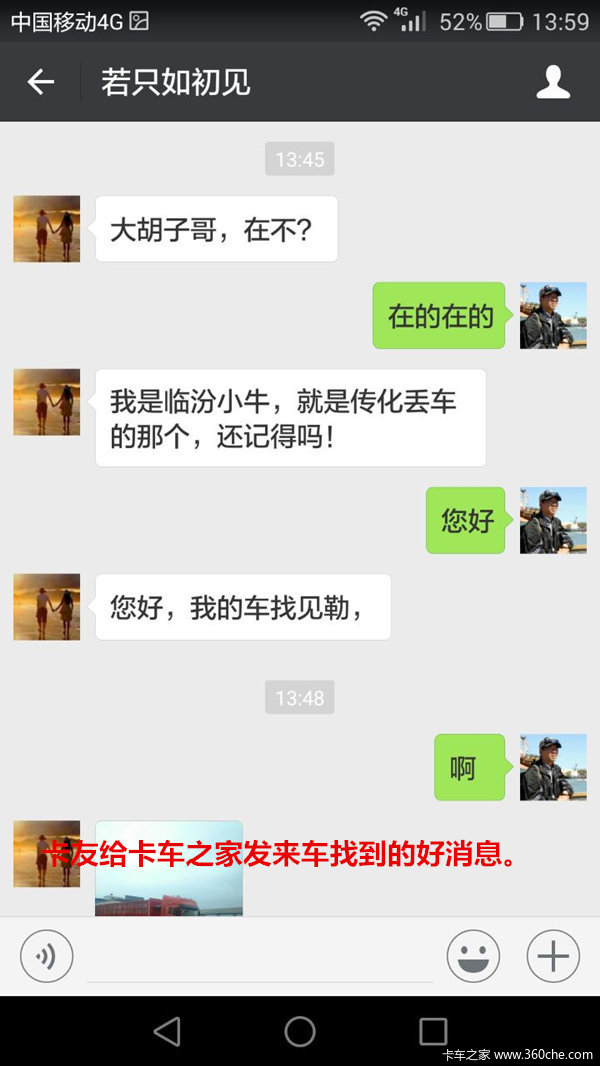Tap the system home button

pos(300,1031)
